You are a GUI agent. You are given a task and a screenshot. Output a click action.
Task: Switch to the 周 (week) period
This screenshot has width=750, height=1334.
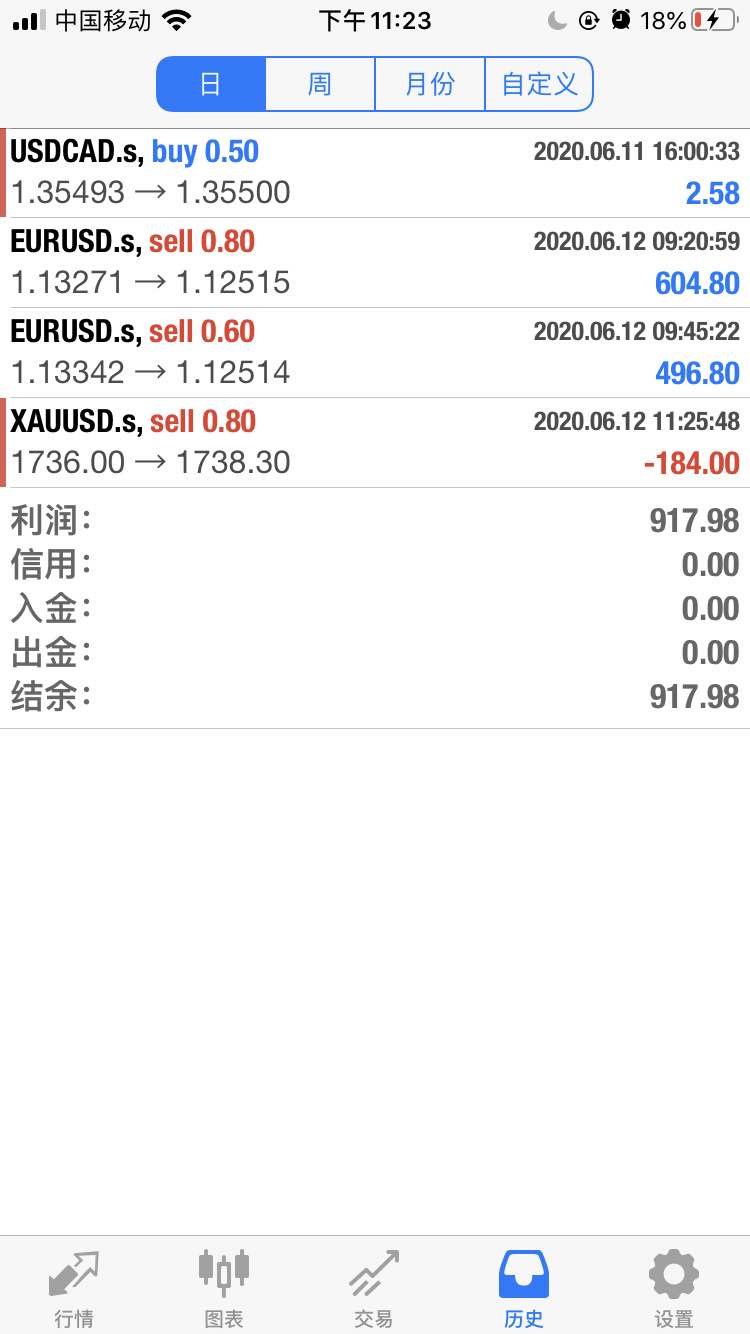pos(320,84)
